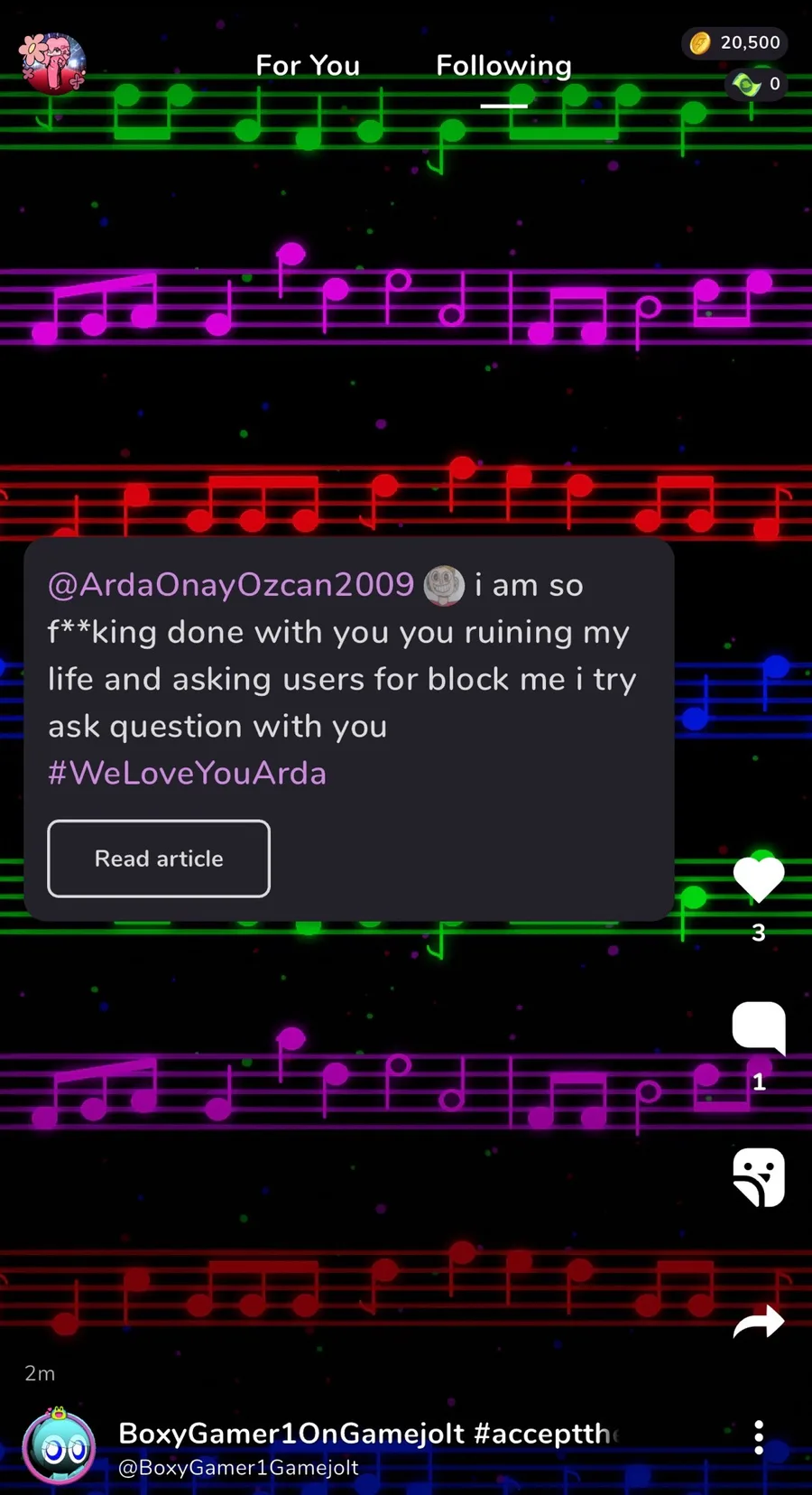View BoxyGamer1OnGamejolt's profile avatar
This screenshot has height=1495, width=812.
pos(59,1445)
